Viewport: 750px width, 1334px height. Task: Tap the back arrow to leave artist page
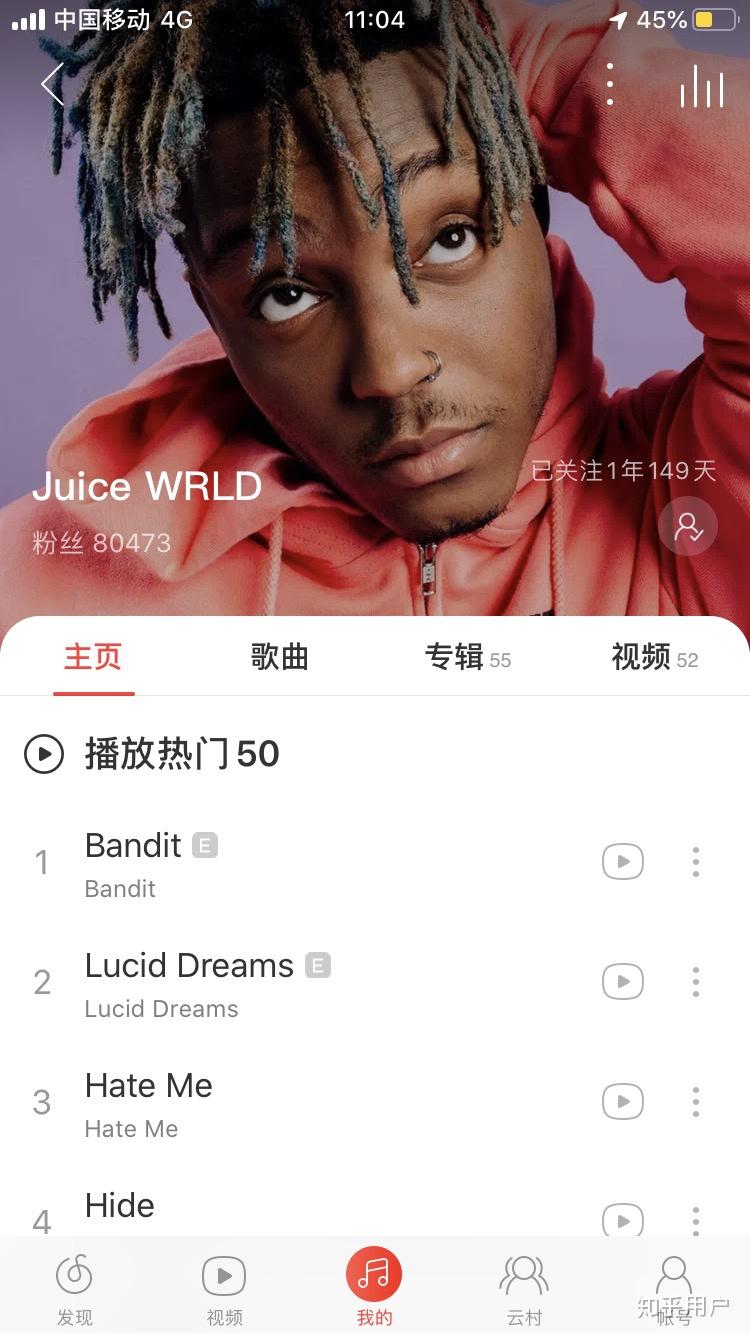[52, 85]
